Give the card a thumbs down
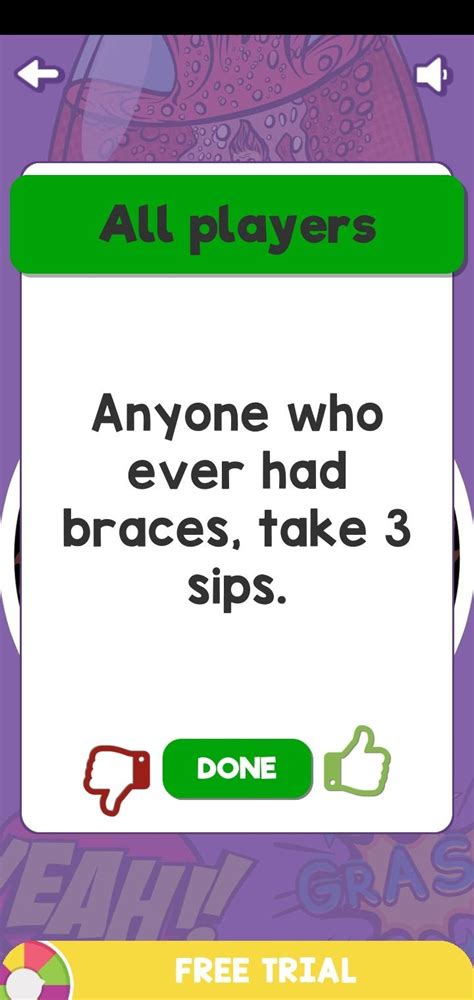This screenshot has width=474, height=1000. pyautogui.click(x=117, y=779)
